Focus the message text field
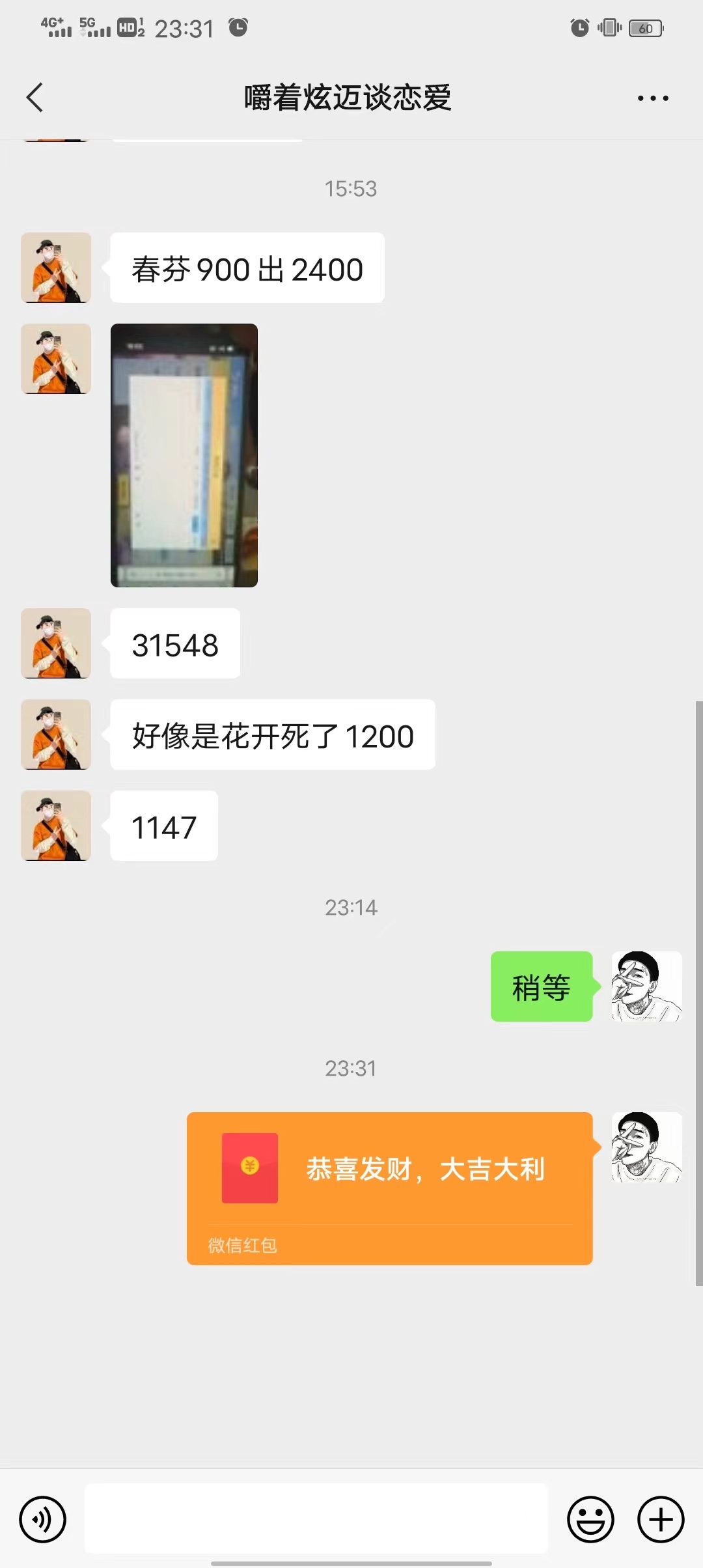The height and width of the screenshot is (1568, 703). pos(316,1519)
